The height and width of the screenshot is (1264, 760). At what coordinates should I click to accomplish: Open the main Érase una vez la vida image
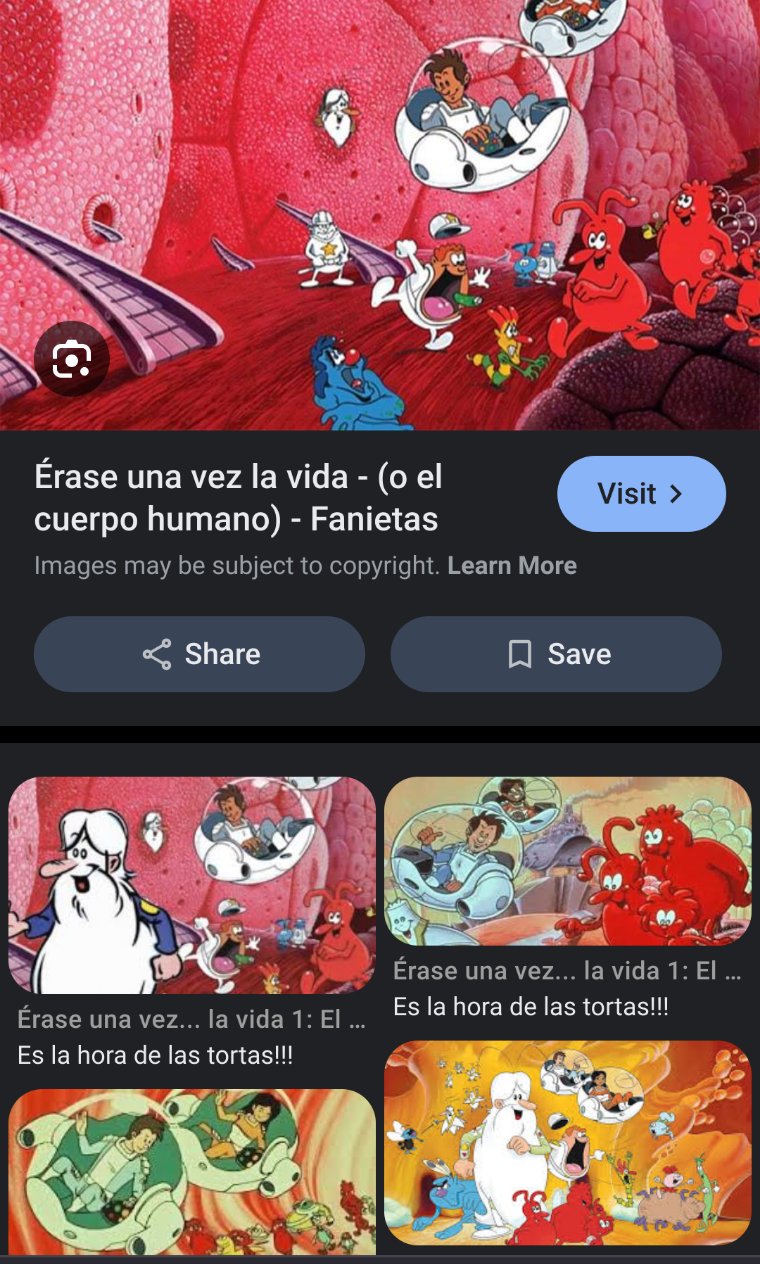(380, 200)
